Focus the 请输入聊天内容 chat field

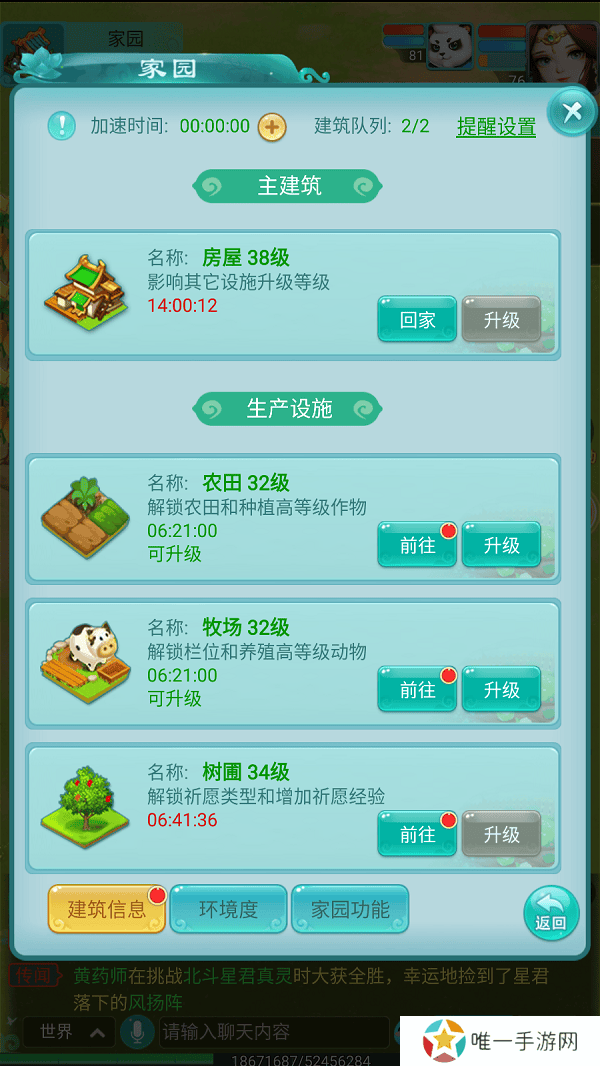click(270, 1031)
